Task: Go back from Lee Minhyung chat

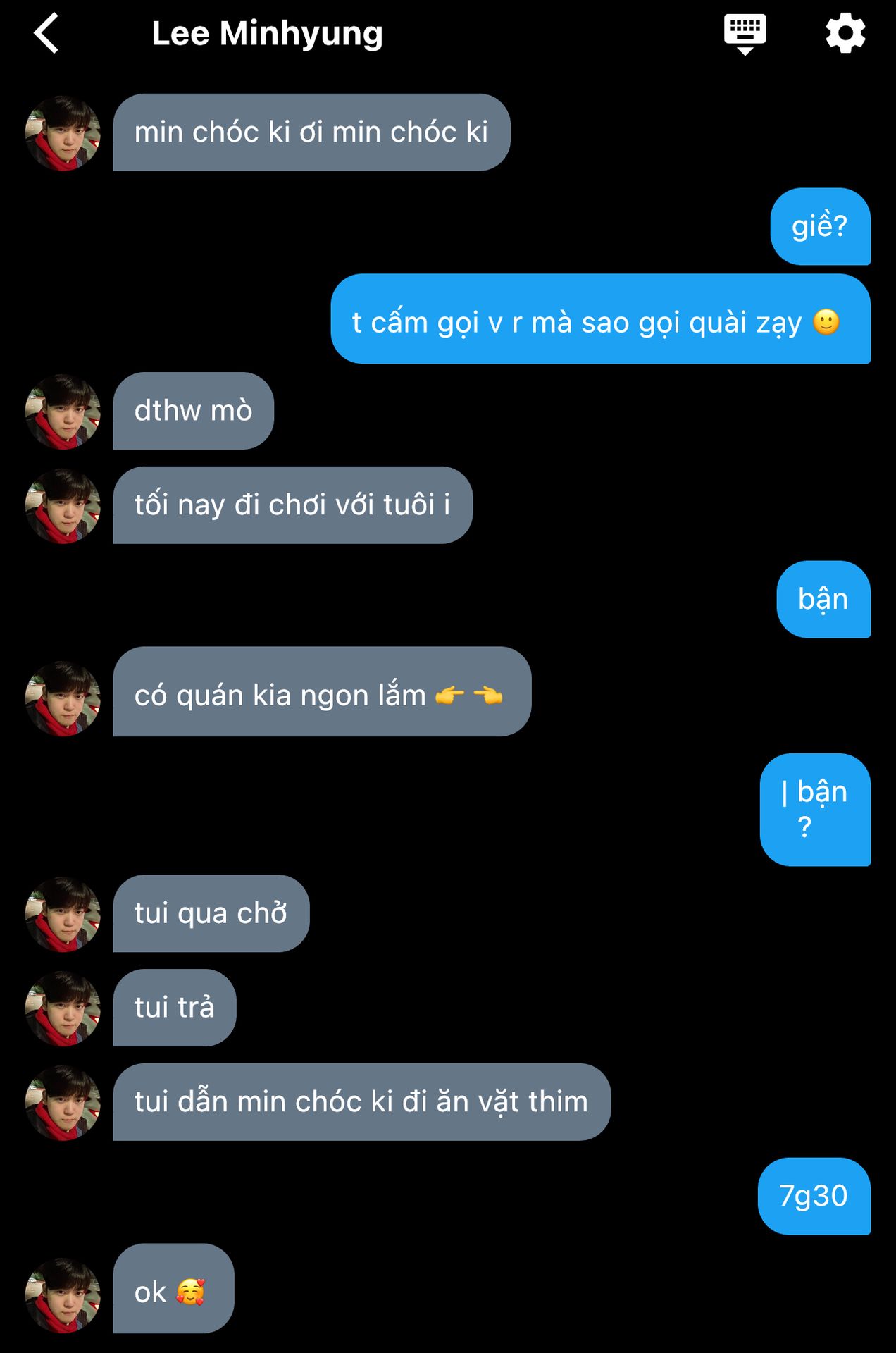Action: 46,34
